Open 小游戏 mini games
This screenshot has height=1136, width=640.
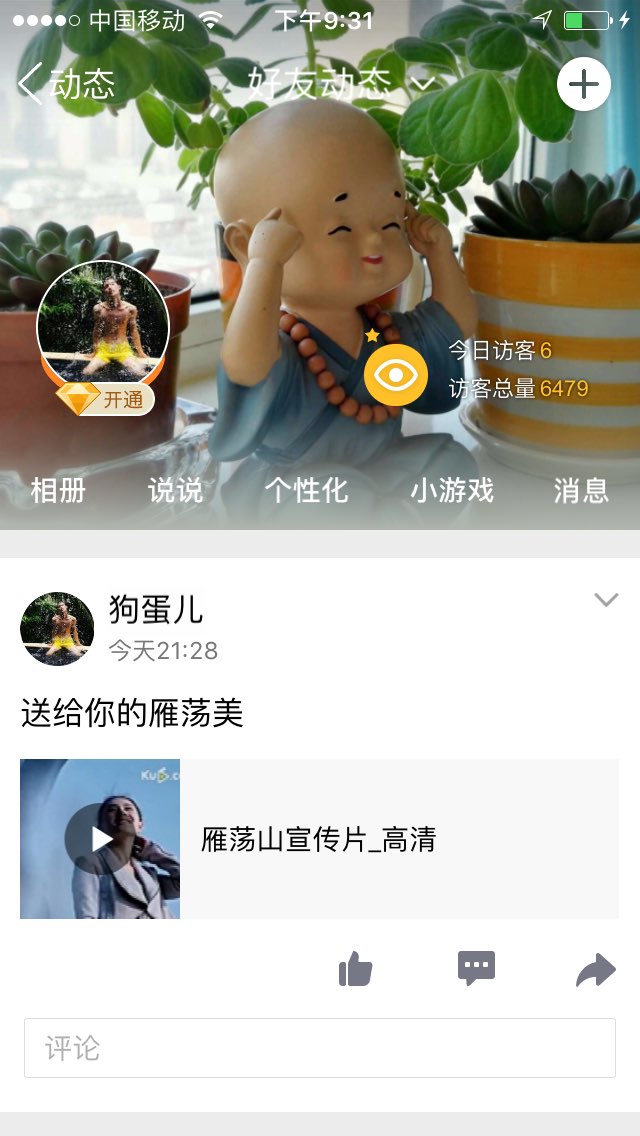pyautogui.click(x=451, y=490)
